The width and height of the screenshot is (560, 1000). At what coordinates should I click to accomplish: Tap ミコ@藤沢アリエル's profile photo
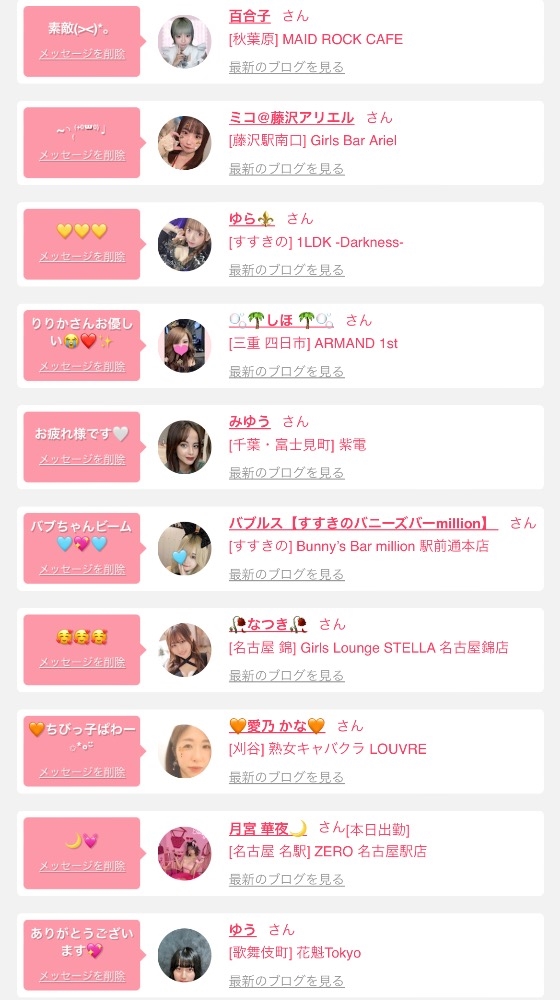(184, 143)
